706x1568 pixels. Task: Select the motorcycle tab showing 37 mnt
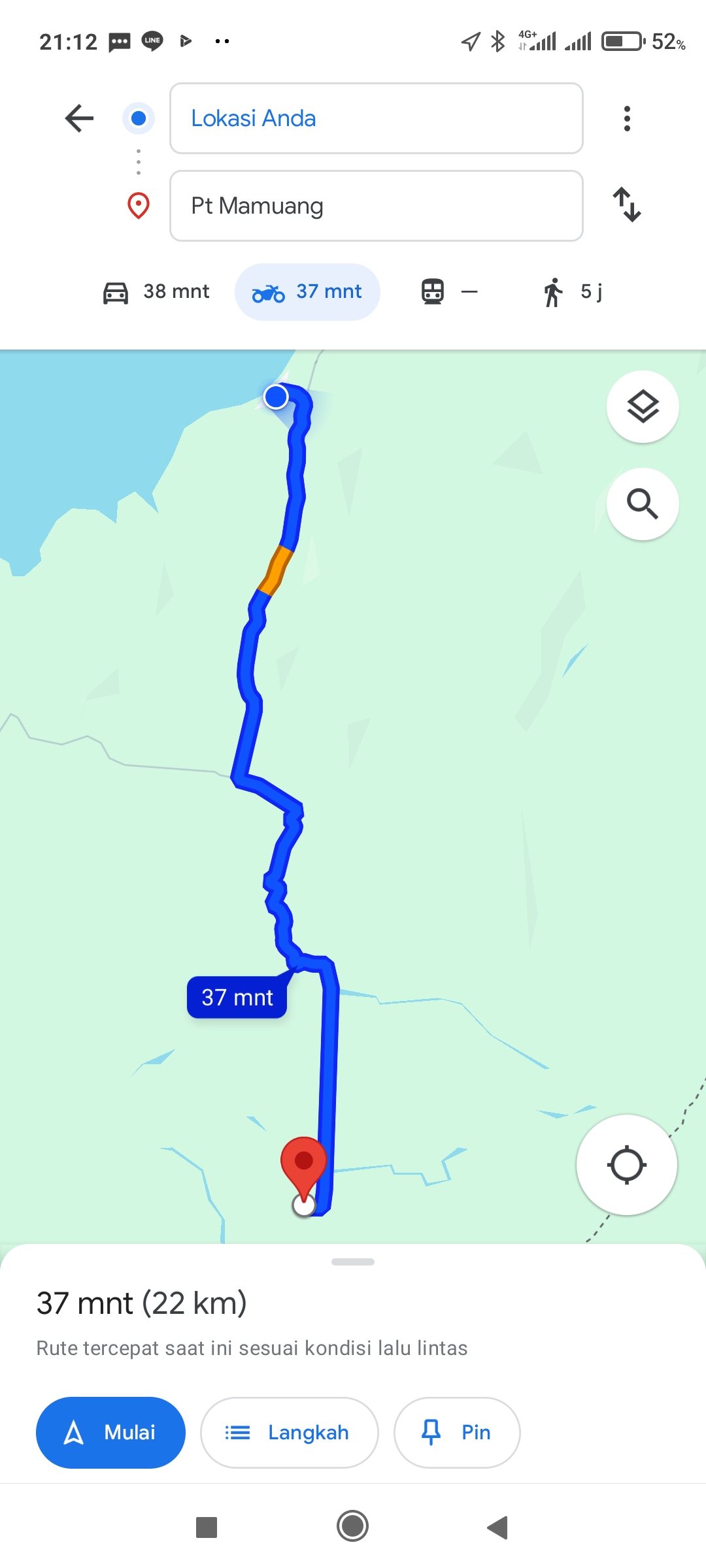click(x=307, y=291)
